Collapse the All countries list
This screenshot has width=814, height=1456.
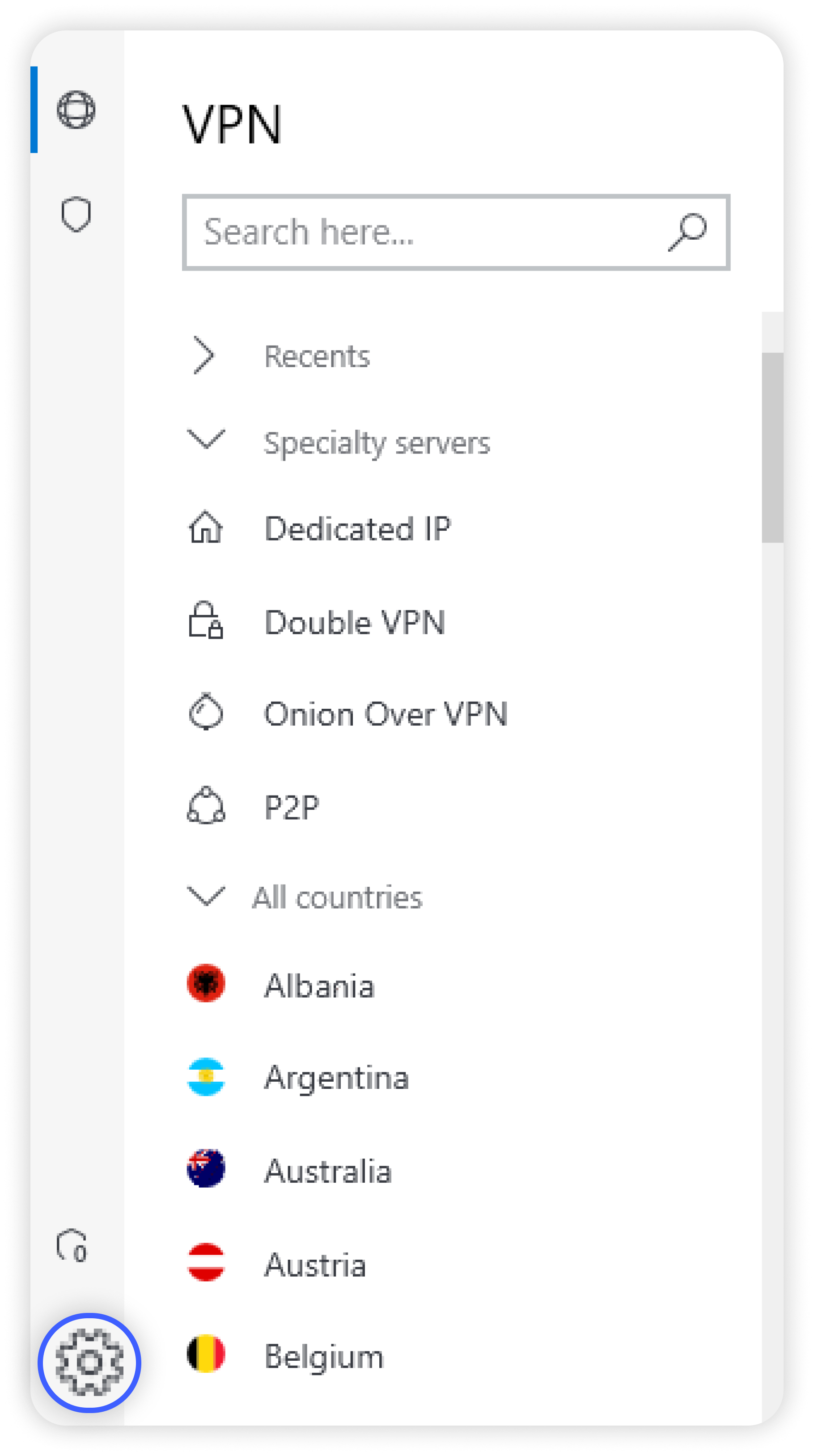tap(206, 897)
